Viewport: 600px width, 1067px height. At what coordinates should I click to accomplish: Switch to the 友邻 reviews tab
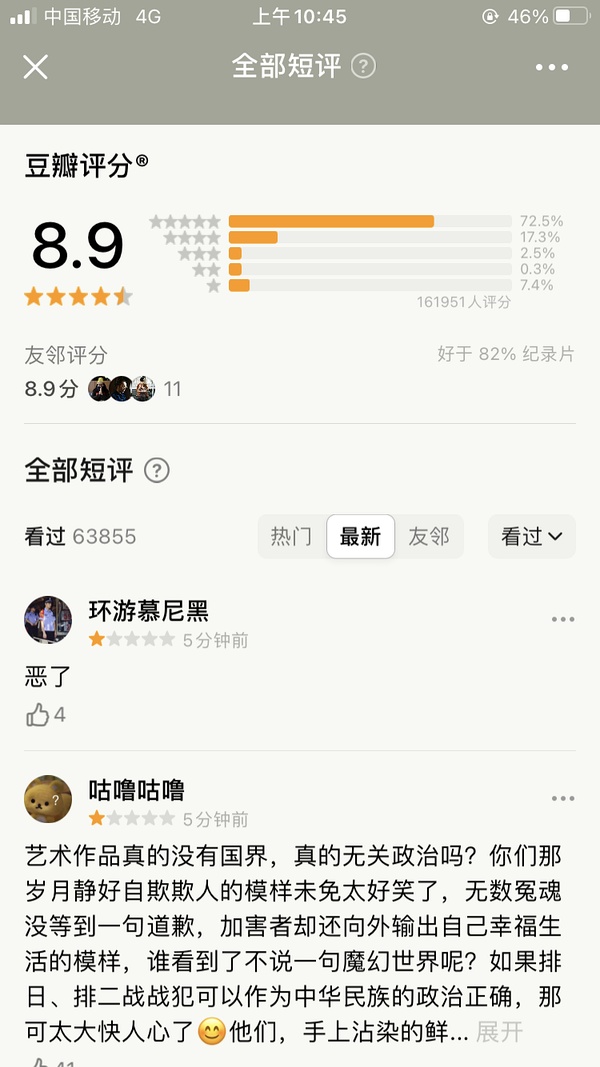pos(429,536)
